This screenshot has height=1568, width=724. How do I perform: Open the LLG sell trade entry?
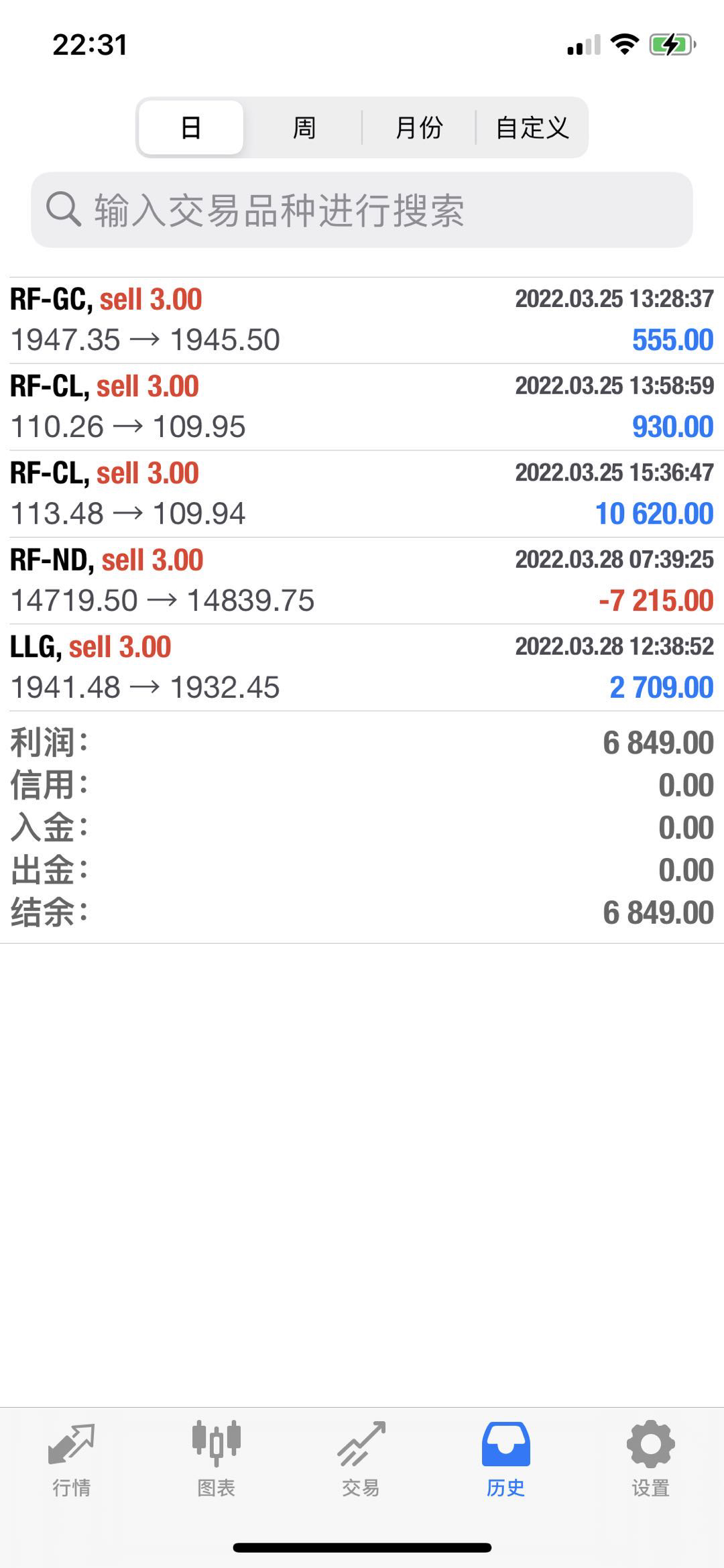click(x=362, y=668)
